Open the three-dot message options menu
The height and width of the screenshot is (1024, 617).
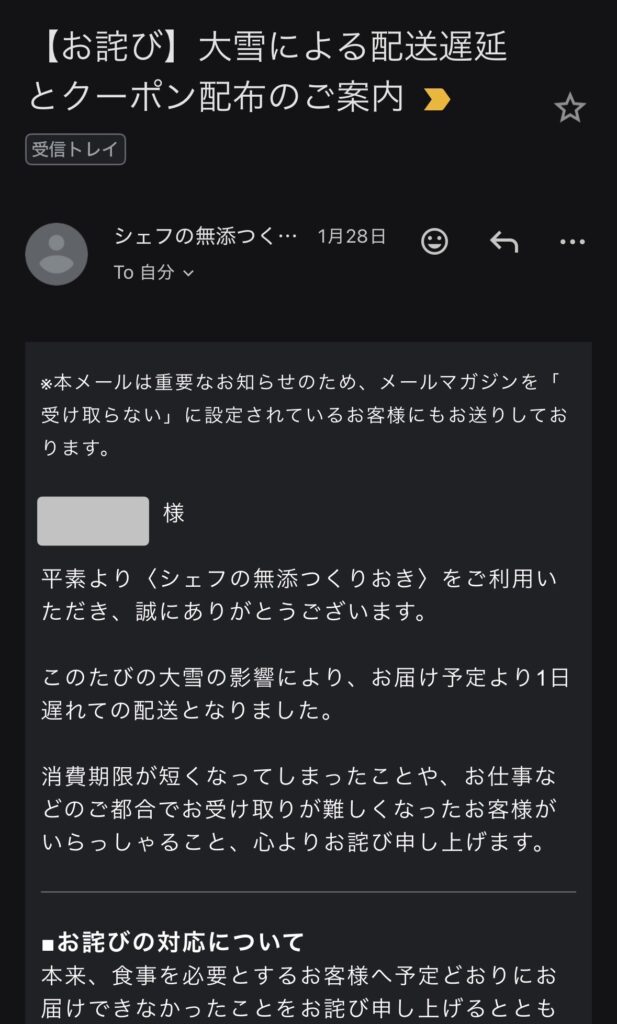pyautogui.click(x=572, y=241)
